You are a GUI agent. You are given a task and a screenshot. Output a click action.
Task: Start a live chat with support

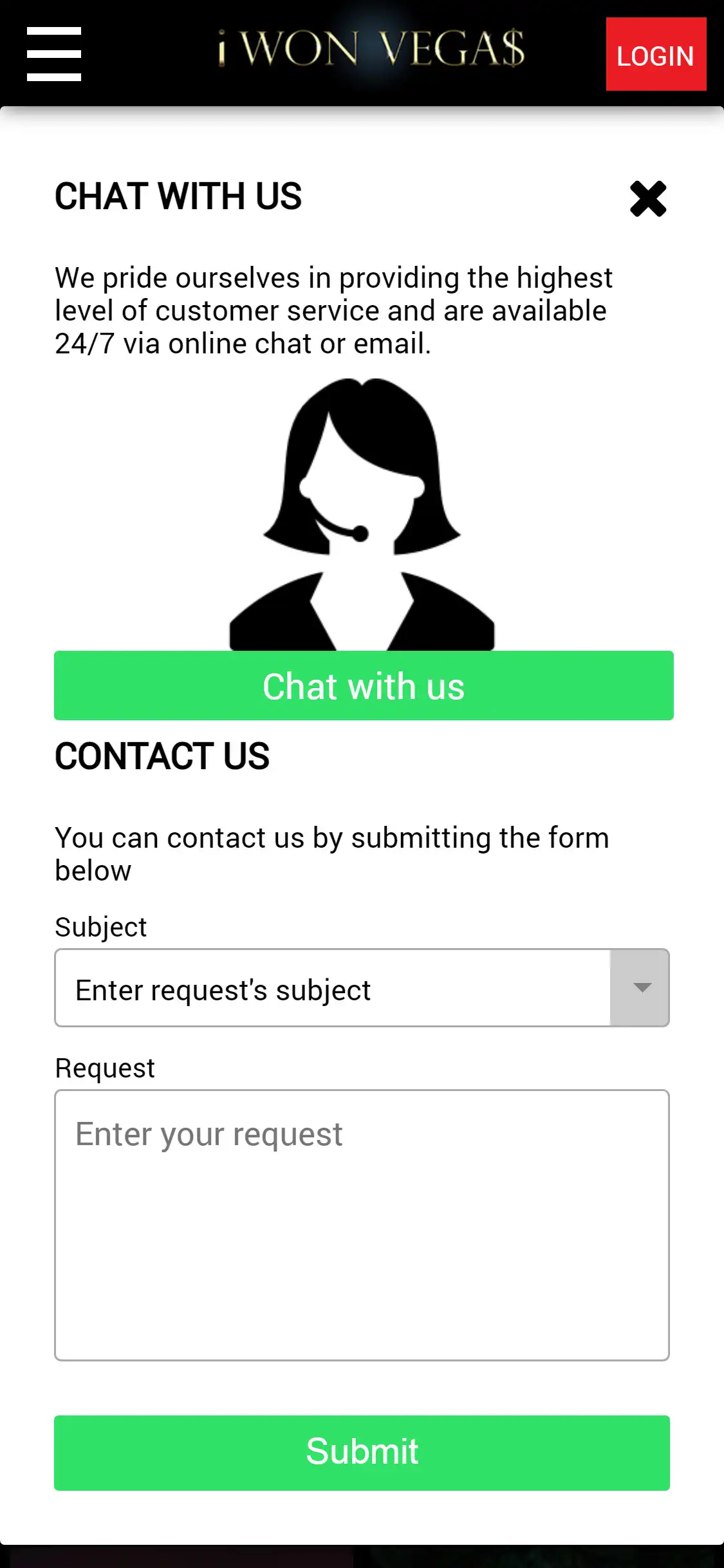click(x=364, y=686)
